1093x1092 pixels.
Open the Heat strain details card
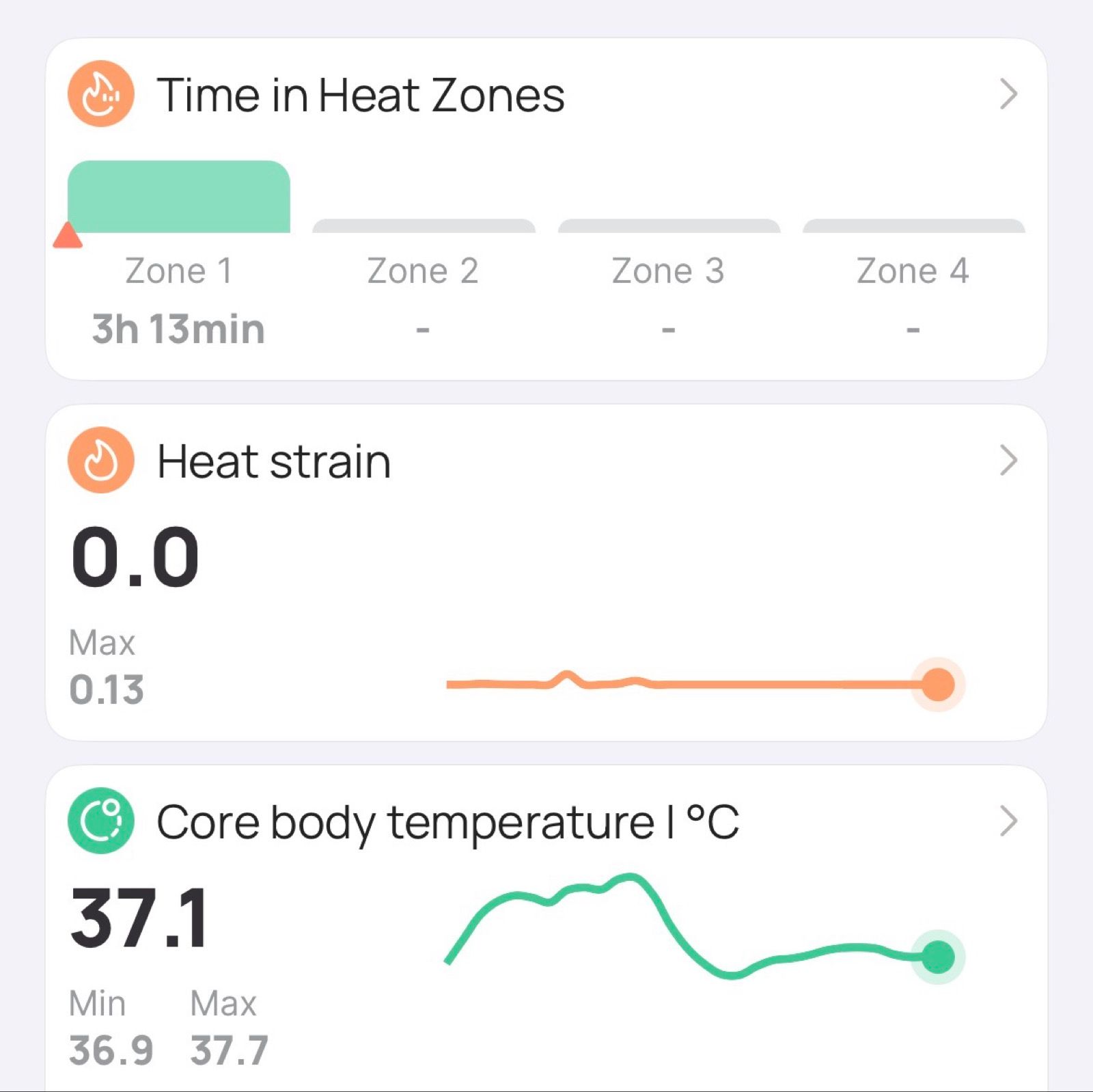(x=1008, y=461)
